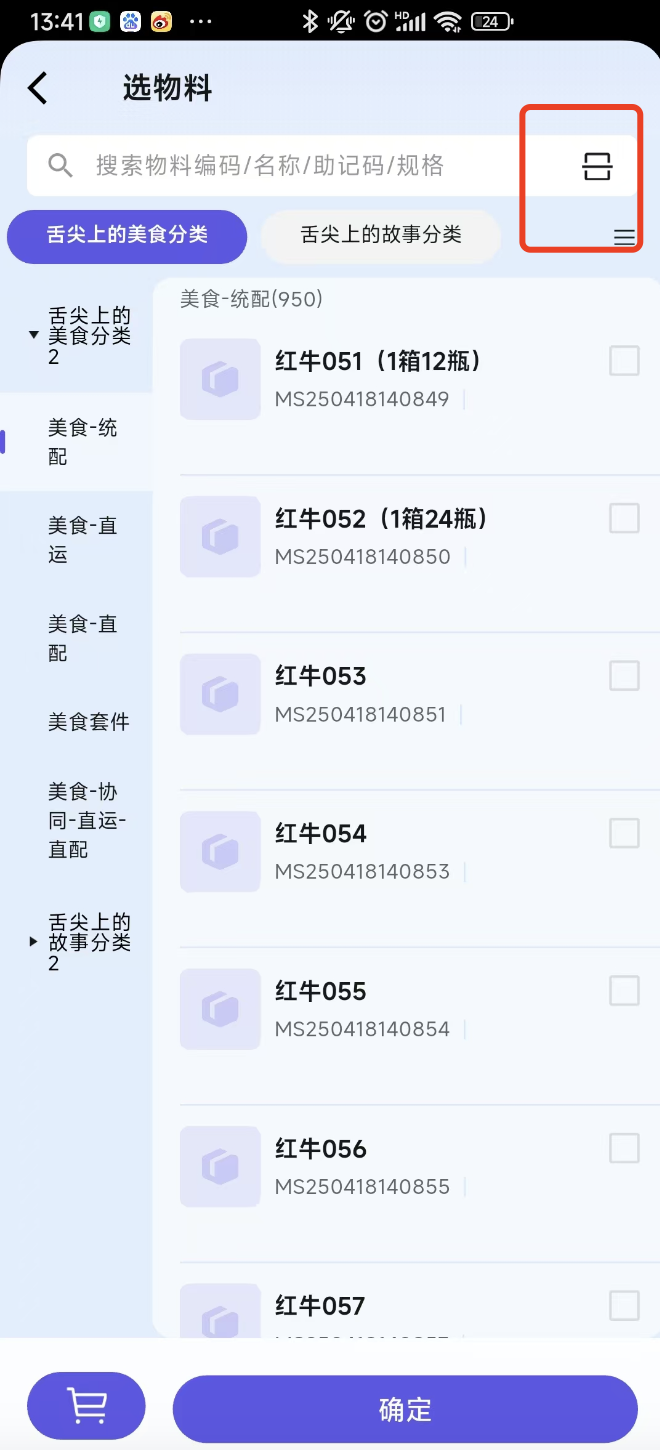Viewport: 660px width, 1450px height.
Task: Select 美食-直运 category
Action: pyautogui.click(x=82, y=540)
